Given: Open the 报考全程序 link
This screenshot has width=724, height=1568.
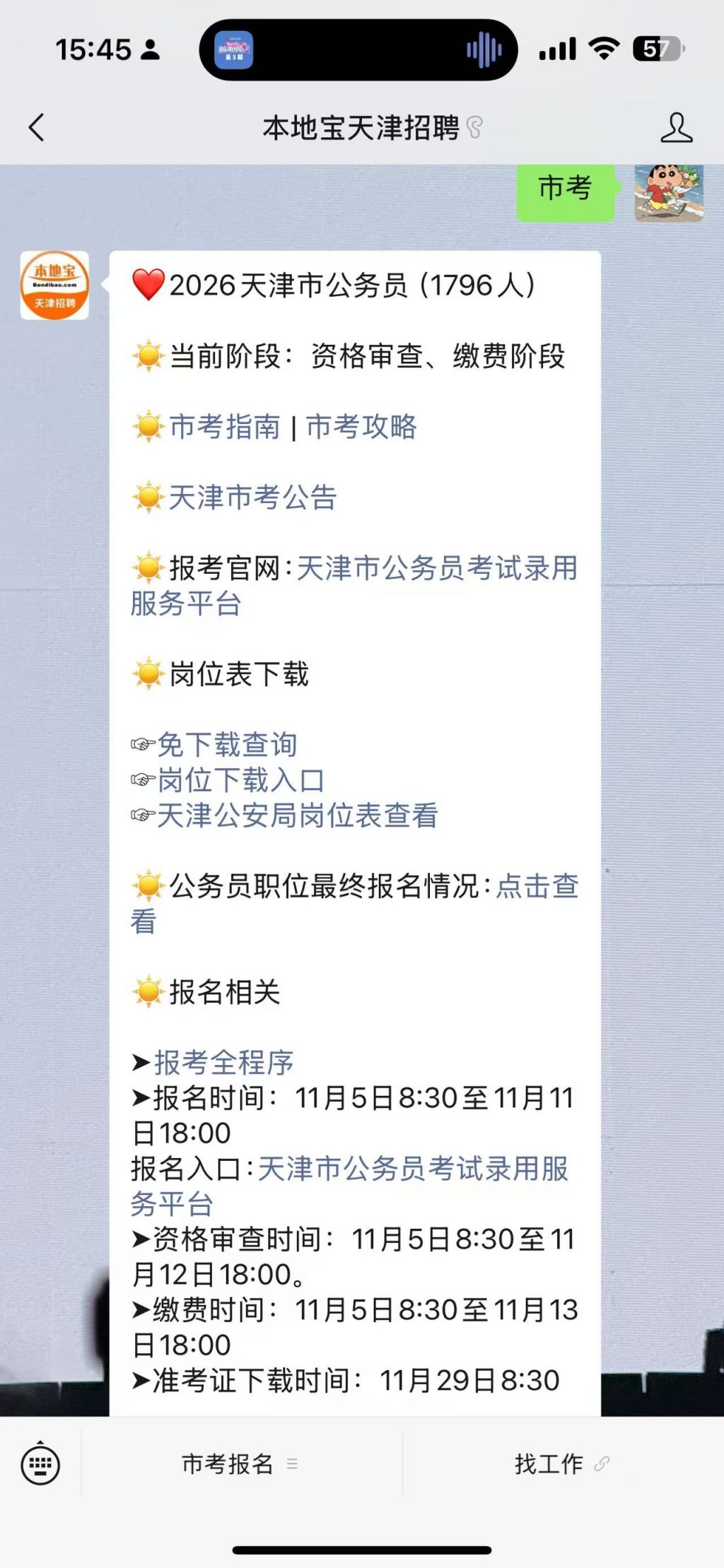Looking at the screenshot, I should [x=223, y=1063].
